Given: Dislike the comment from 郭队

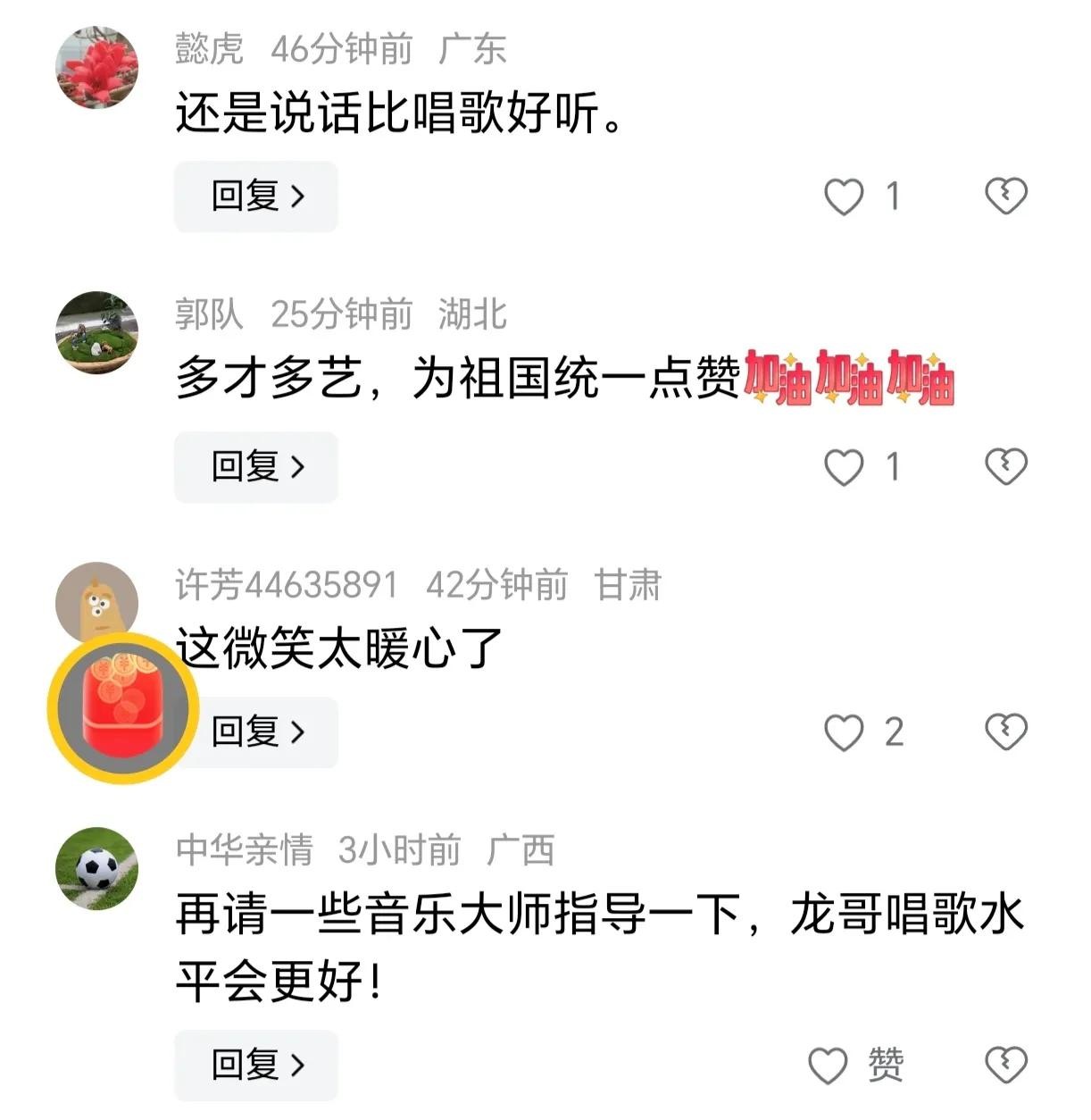Looking at the screenshot, I should tap(1006, 467).
